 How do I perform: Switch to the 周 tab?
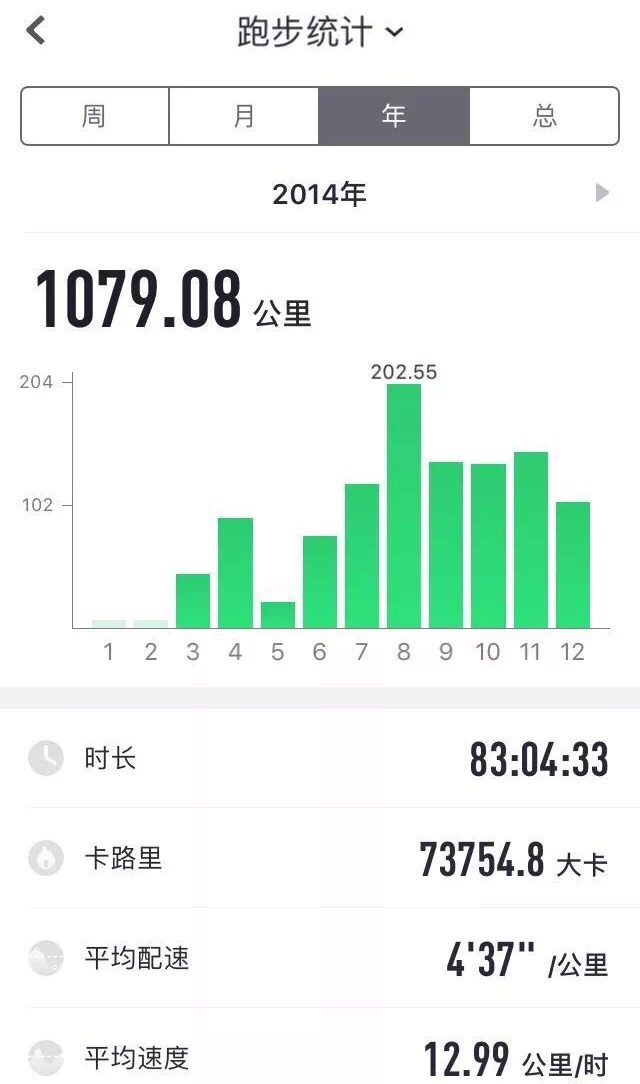click(x=95, y=115)
